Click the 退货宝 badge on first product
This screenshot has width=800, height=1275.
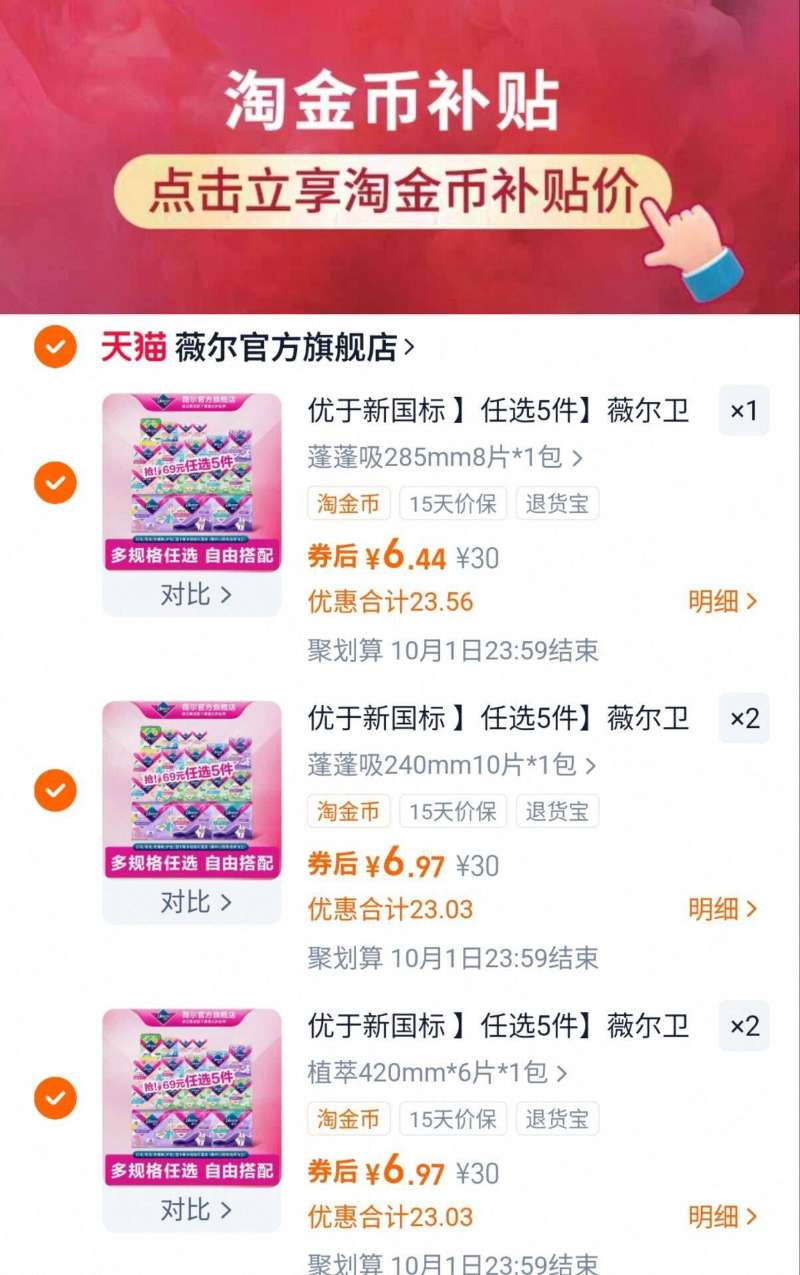(x=558, y=504)
